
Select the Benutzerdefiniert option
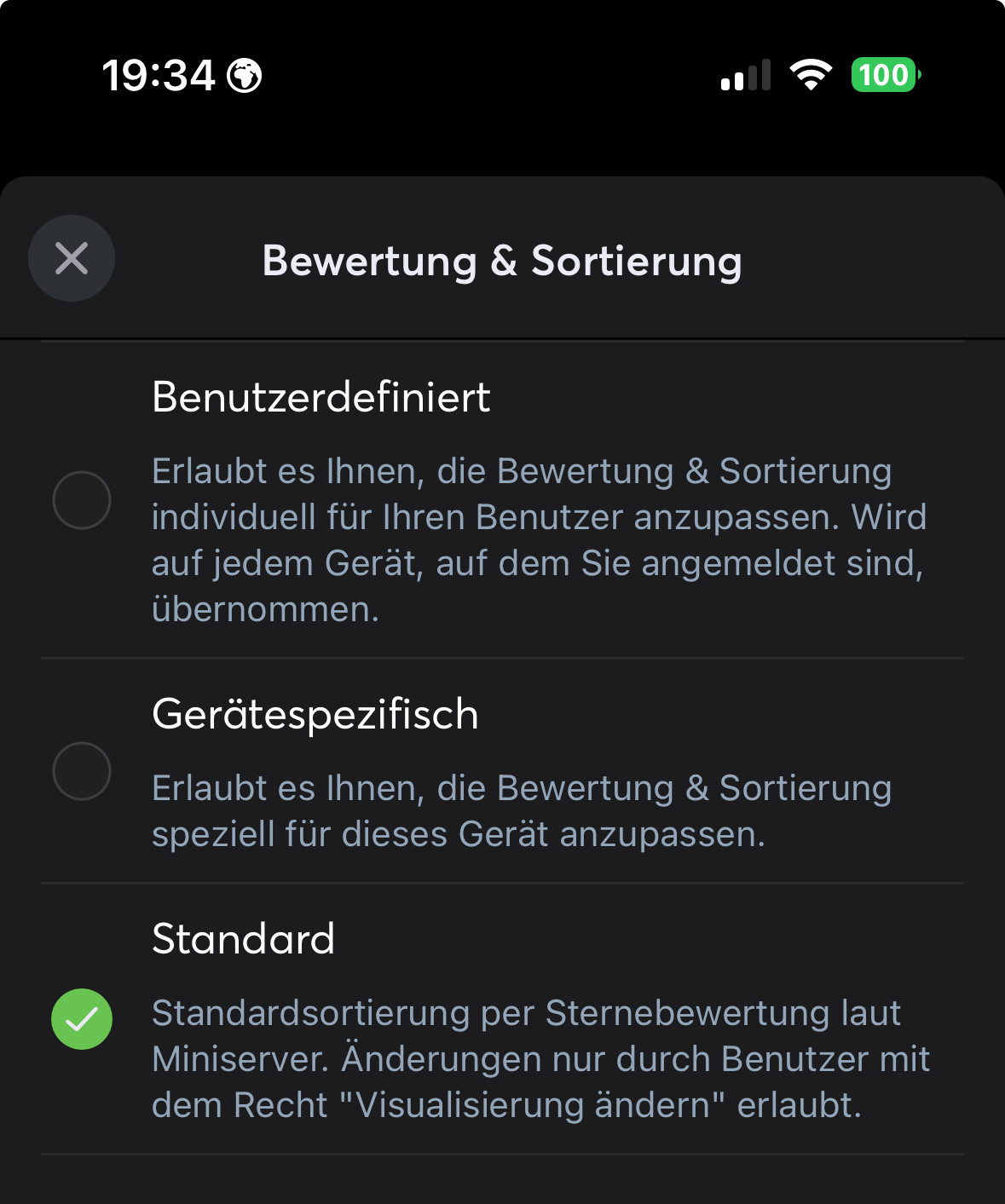(82, 500)
